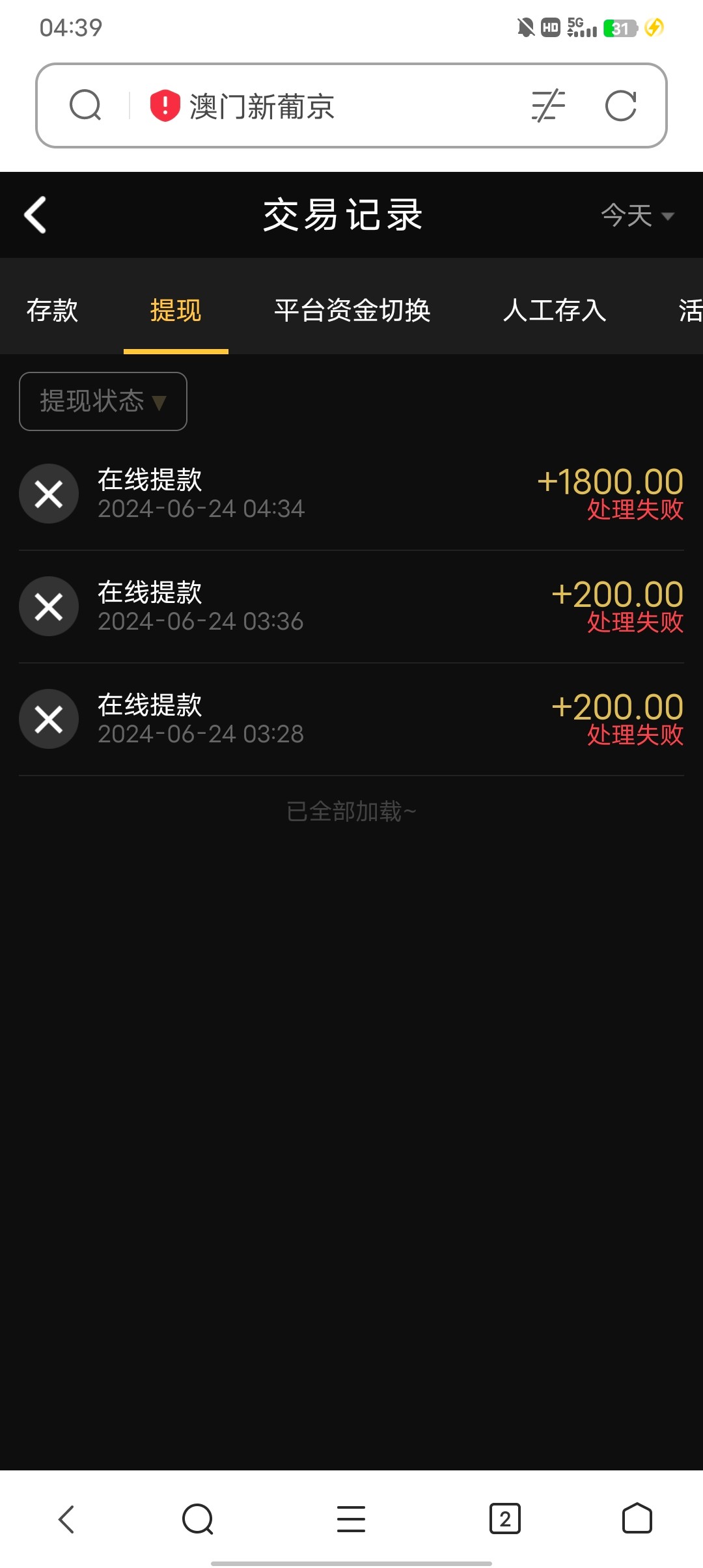Open the 今天 date filter dropdown

click(637, 215)
